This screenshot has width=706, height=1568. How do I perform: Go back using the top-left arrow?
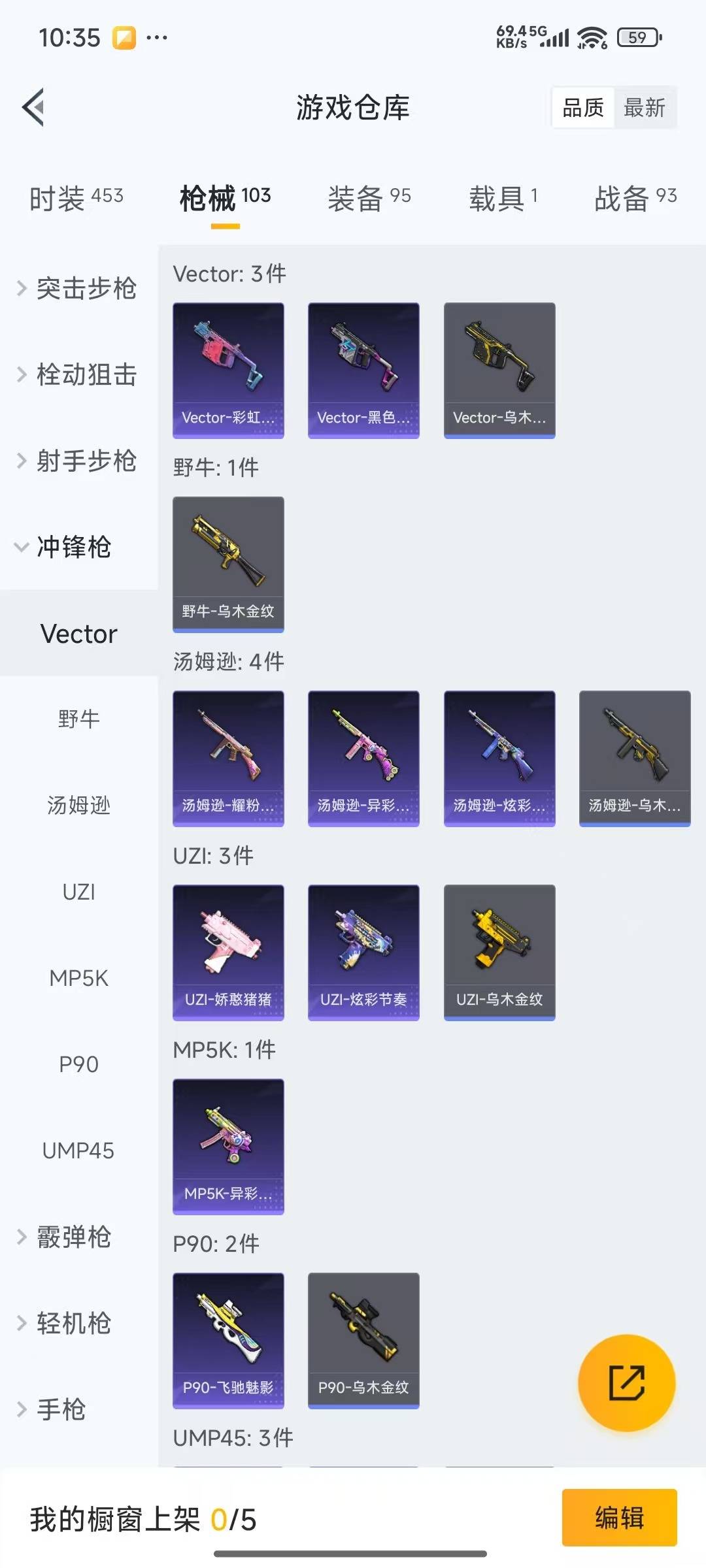click(x=34, y=107)
